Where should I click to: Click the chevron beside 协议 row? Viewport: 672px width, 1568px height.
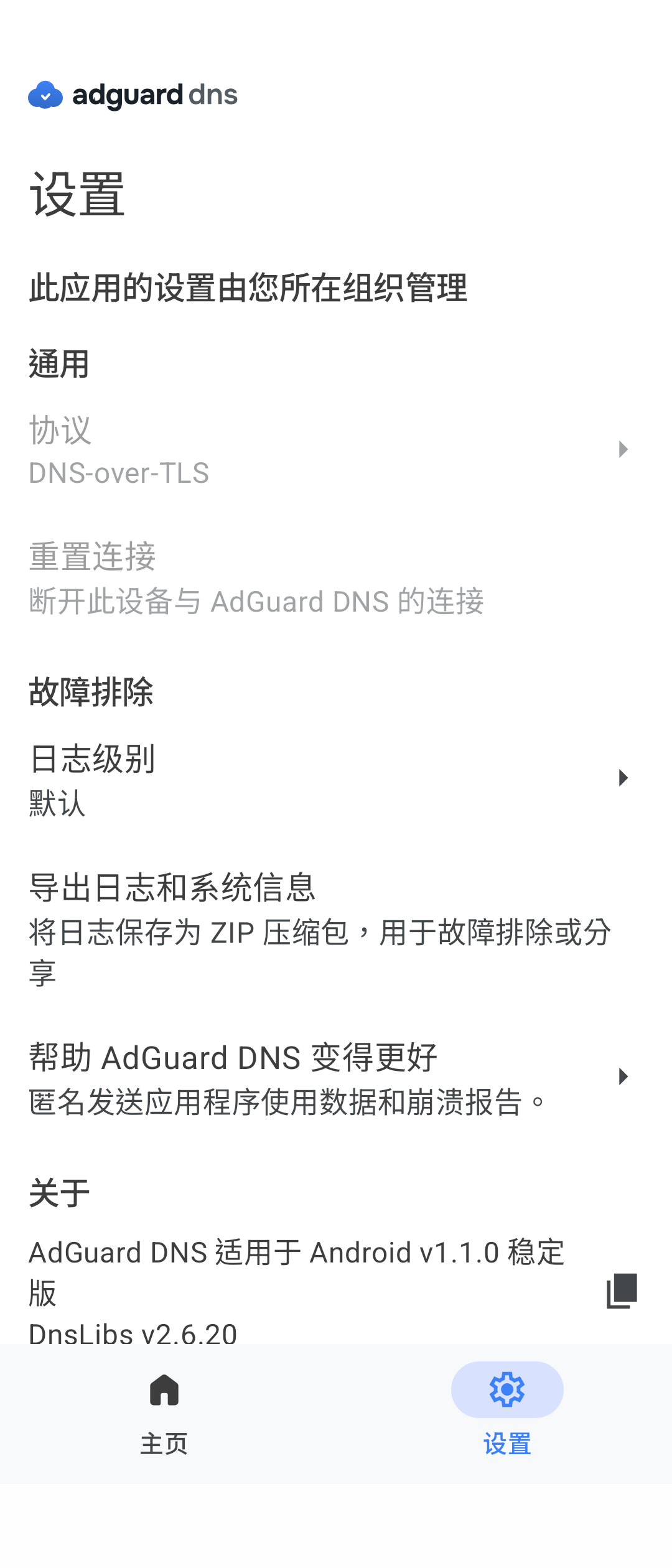[622, 450]
